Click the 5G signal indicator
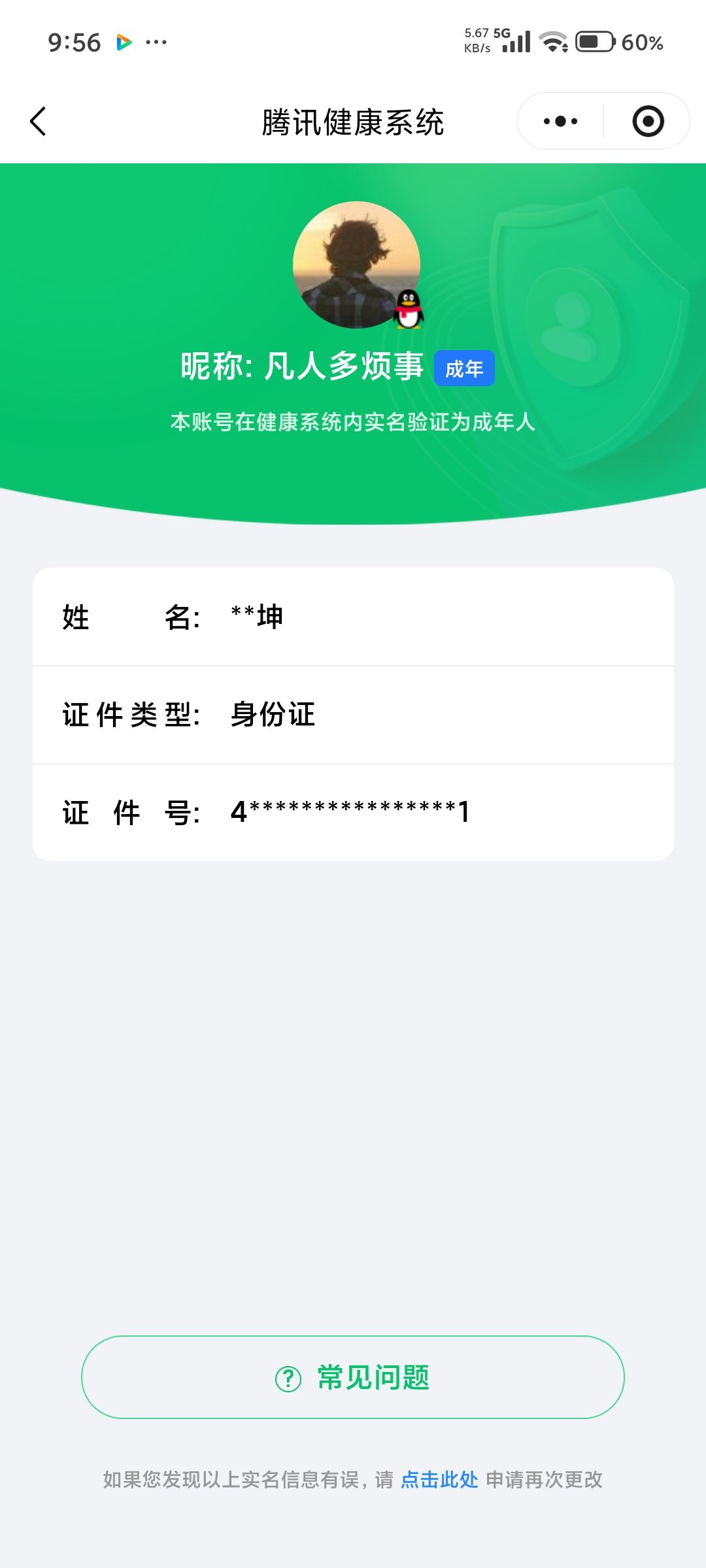 click(x=516, y=42)
